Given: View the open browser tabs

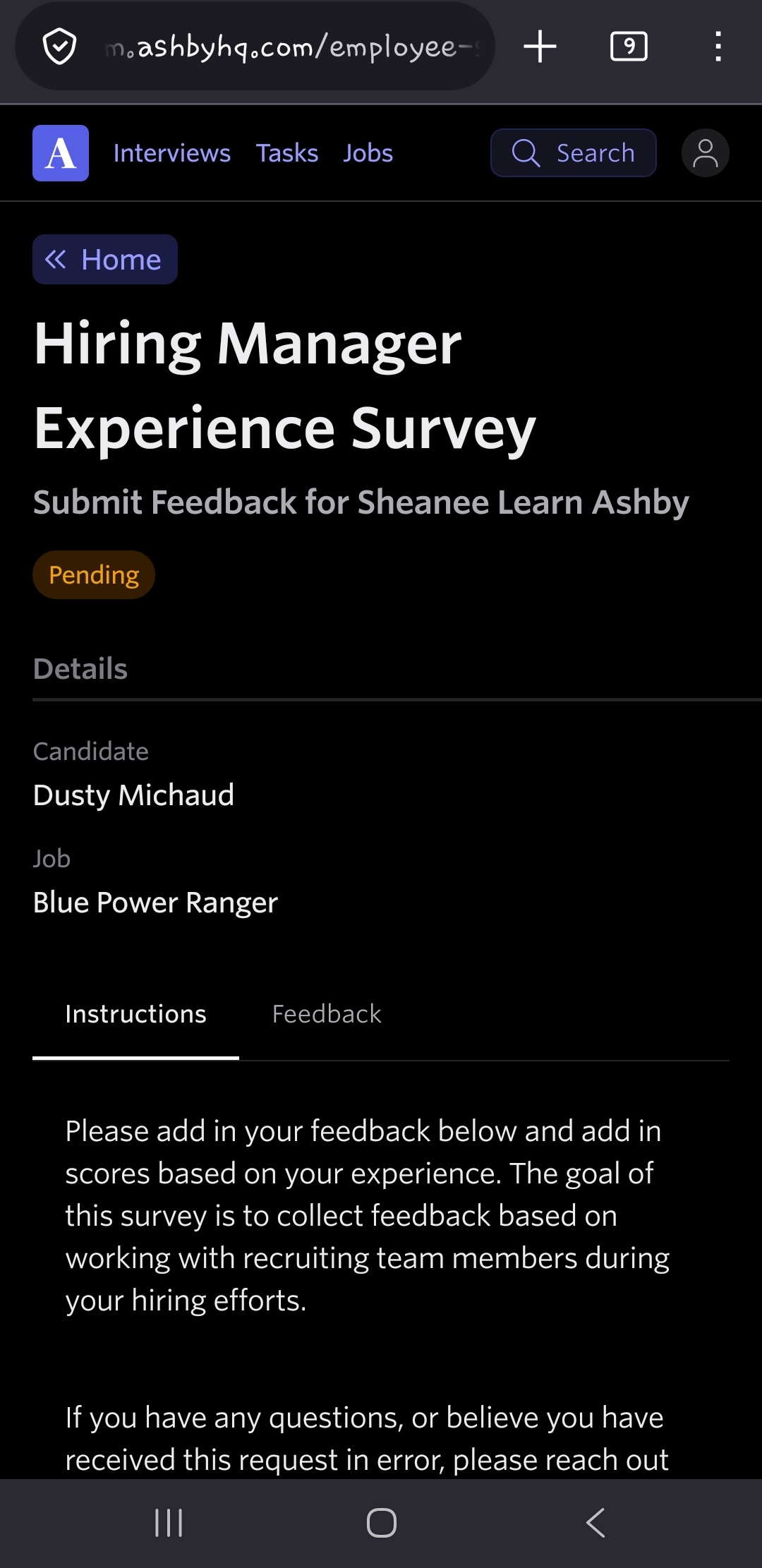Looking at the screenshot, I should point(628,47).
